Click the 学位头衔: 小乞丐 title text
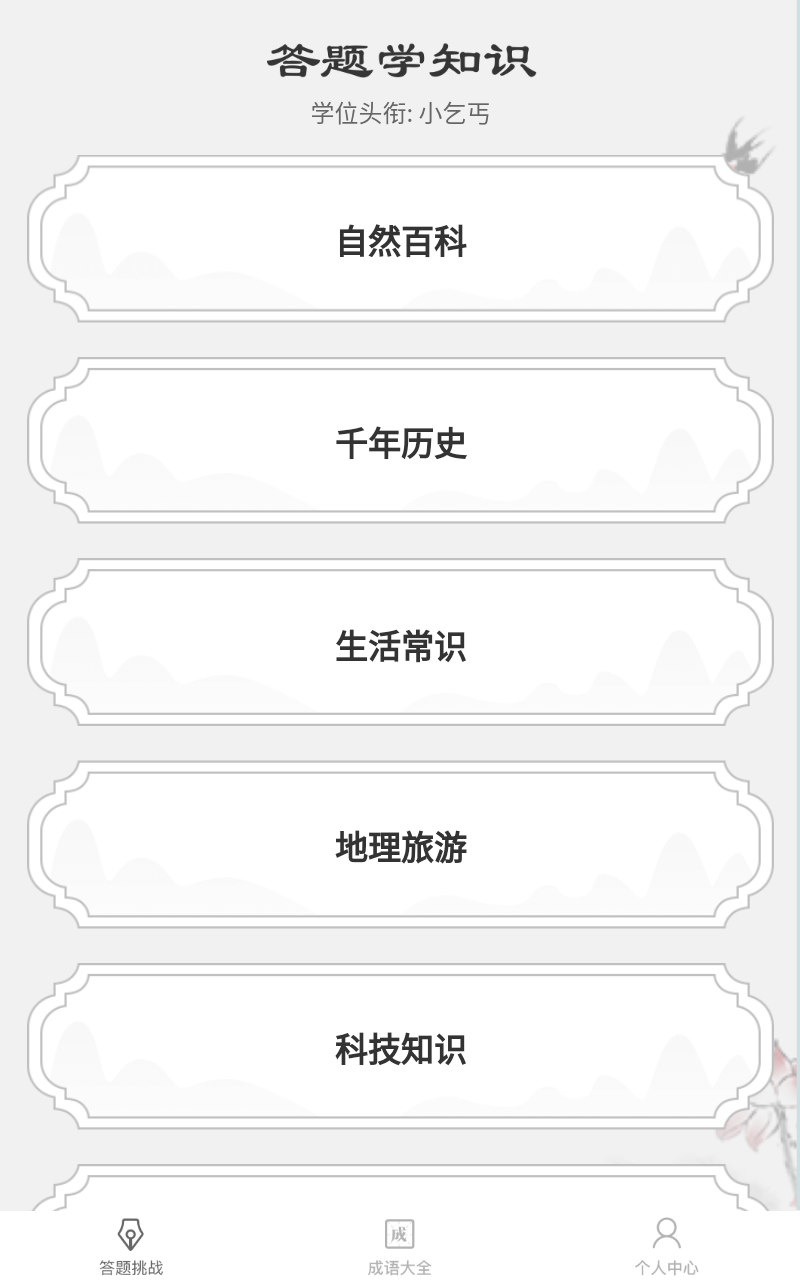 pyautogui.click(x=400, y=113)
